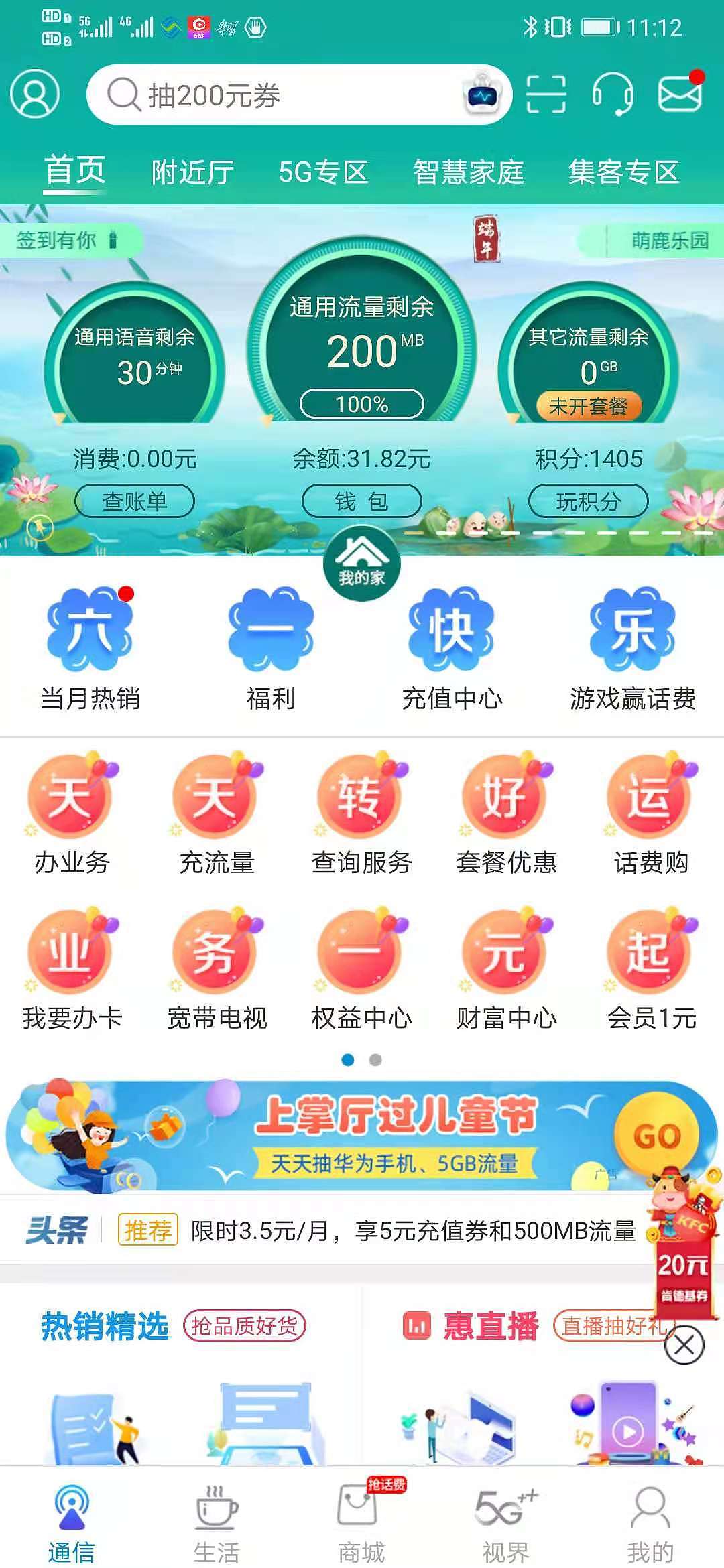Tap the 我的家 home icon

[362, 563]
